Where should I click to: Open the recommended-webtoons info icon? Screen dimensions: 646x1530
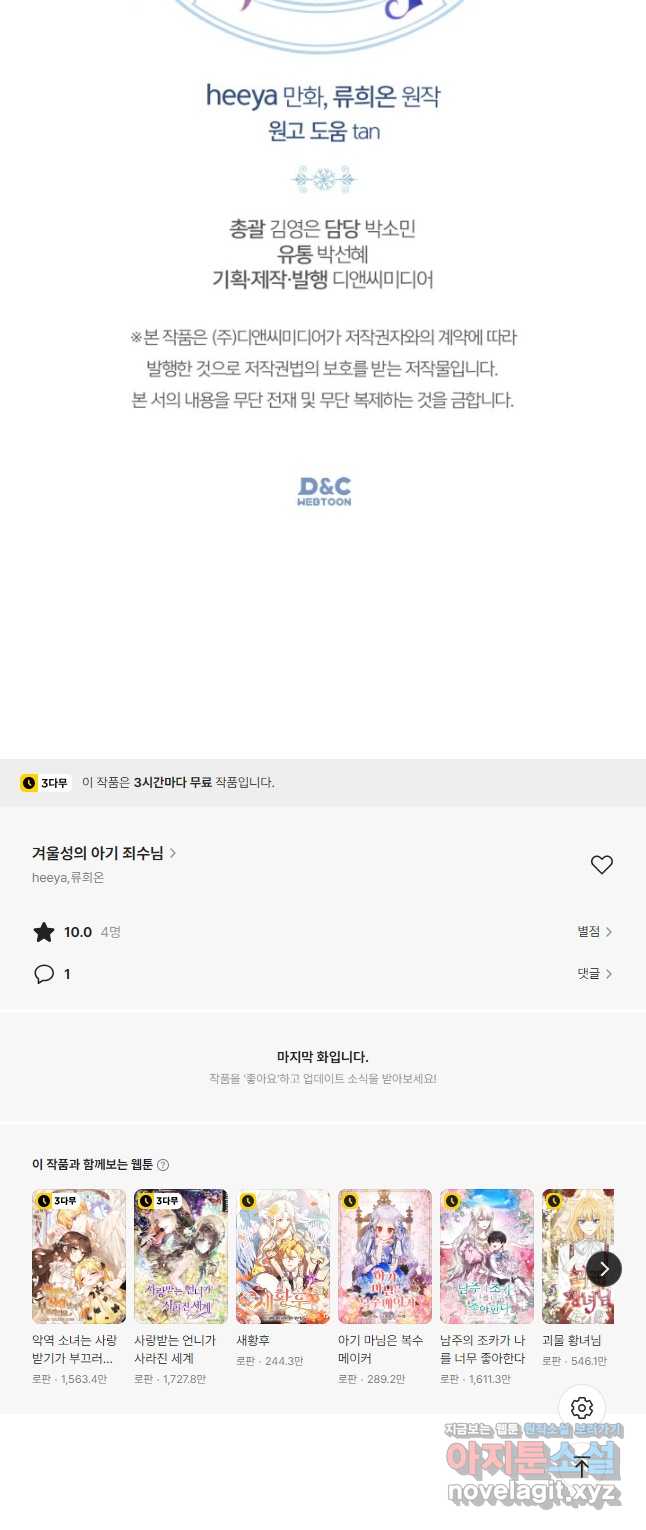pos(163,1165)
